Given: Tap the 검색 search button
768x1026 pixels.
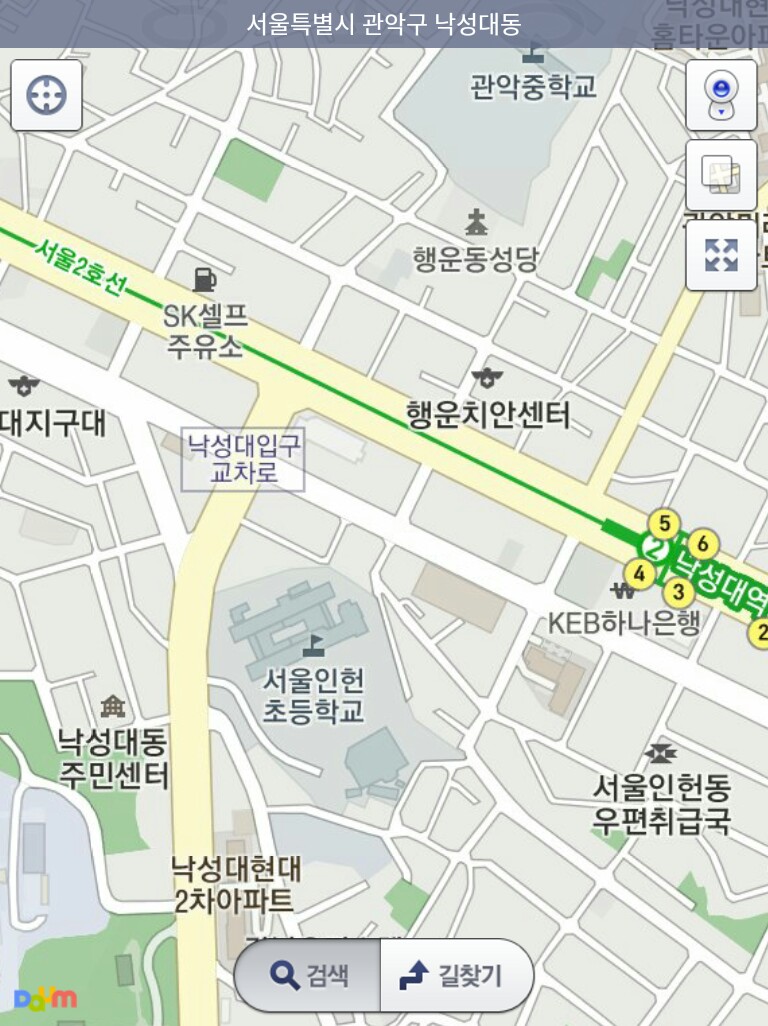Looking at the screenshot, I should [309, 975].
